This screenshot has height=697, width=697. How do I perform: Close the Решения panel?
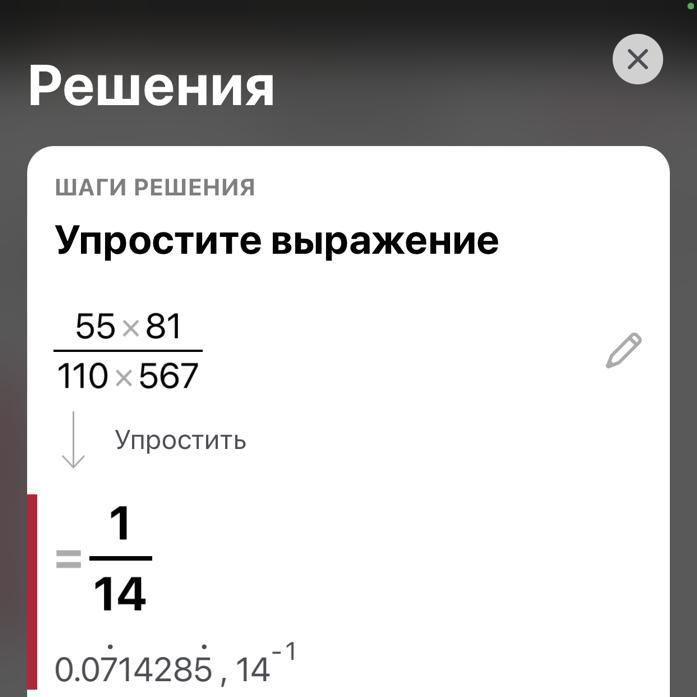pyautogui.click(x=637, y=59)
